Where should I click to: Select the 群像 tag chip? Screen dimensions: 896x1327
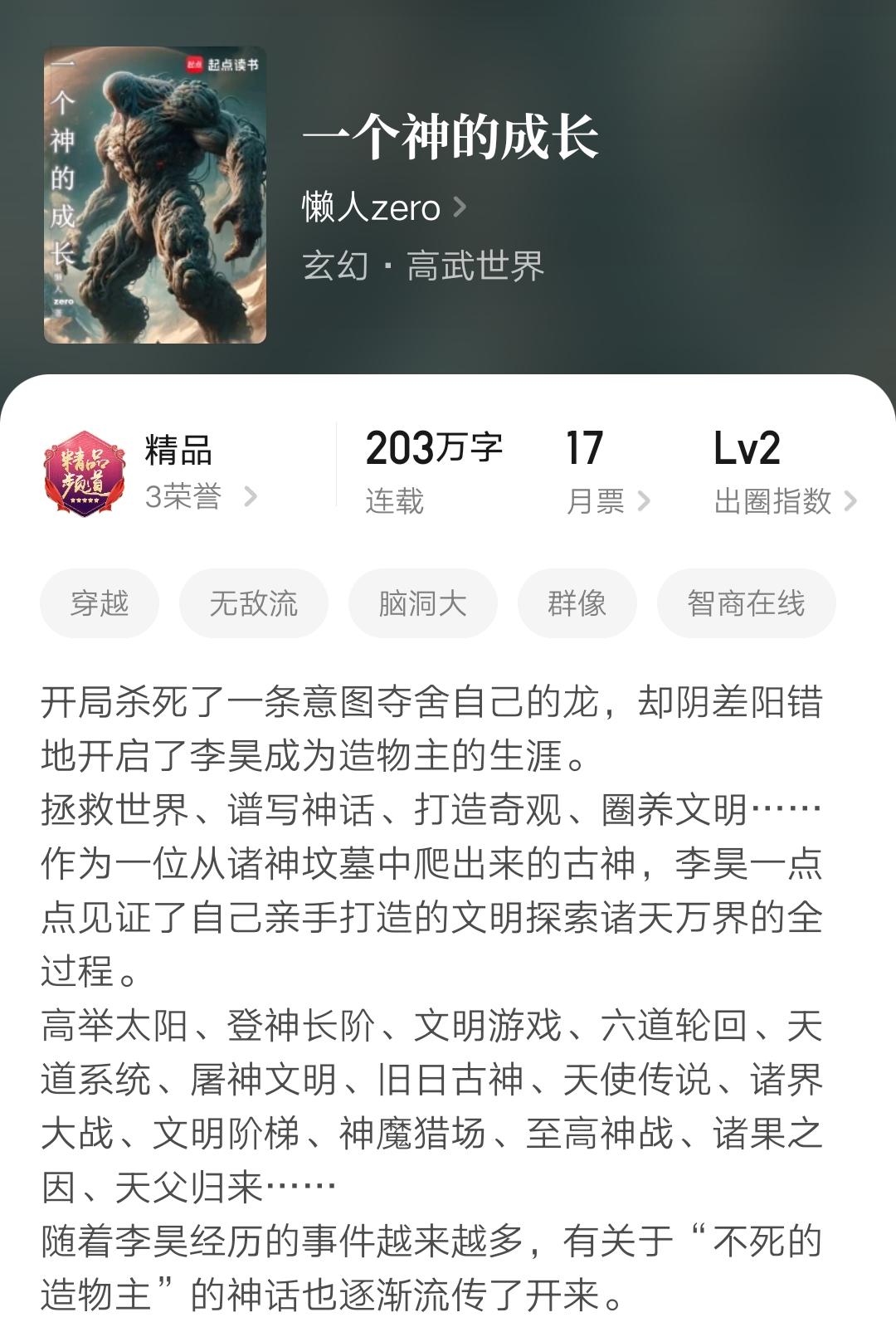coord(577,603)
